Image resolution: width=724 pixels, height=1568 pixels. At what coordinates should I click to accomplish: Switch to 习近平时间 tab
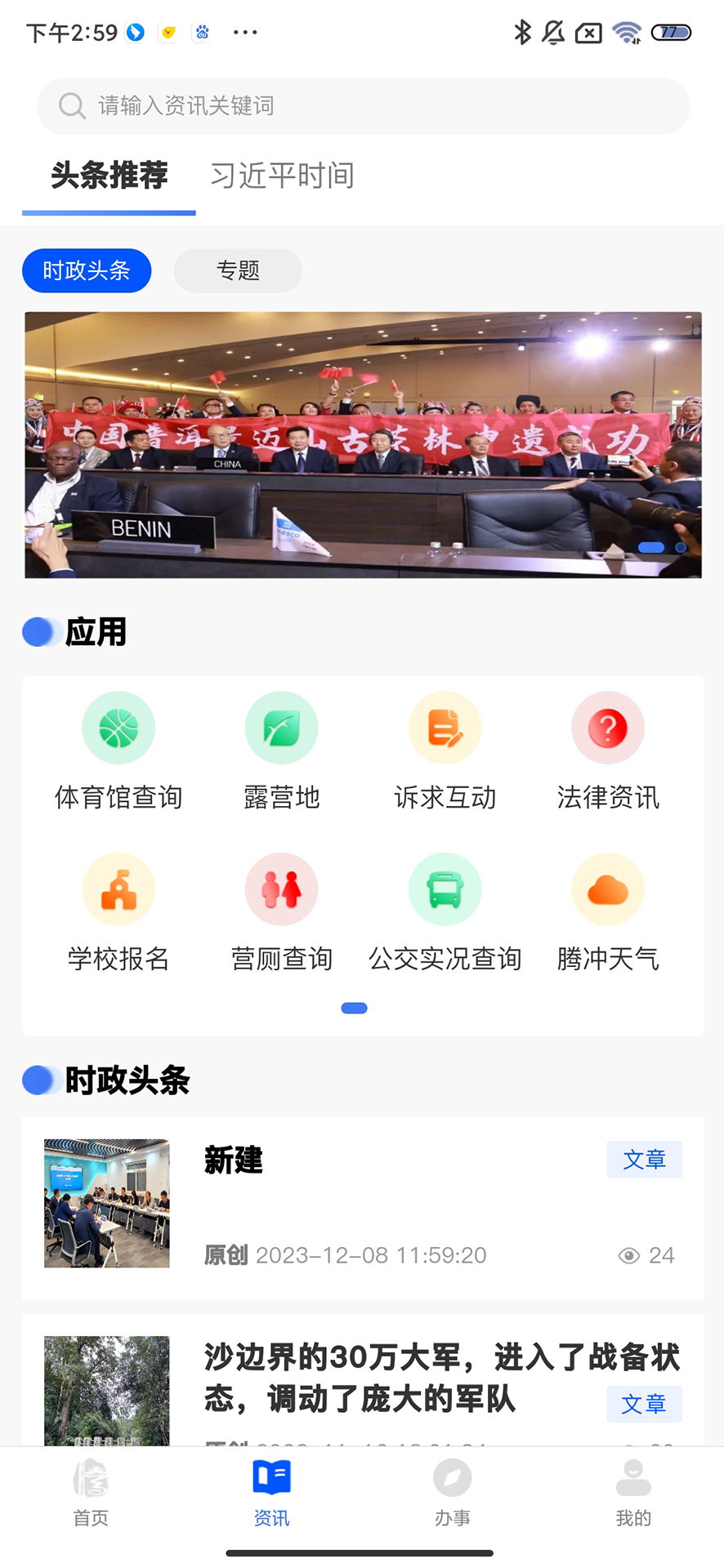(281, 176)
